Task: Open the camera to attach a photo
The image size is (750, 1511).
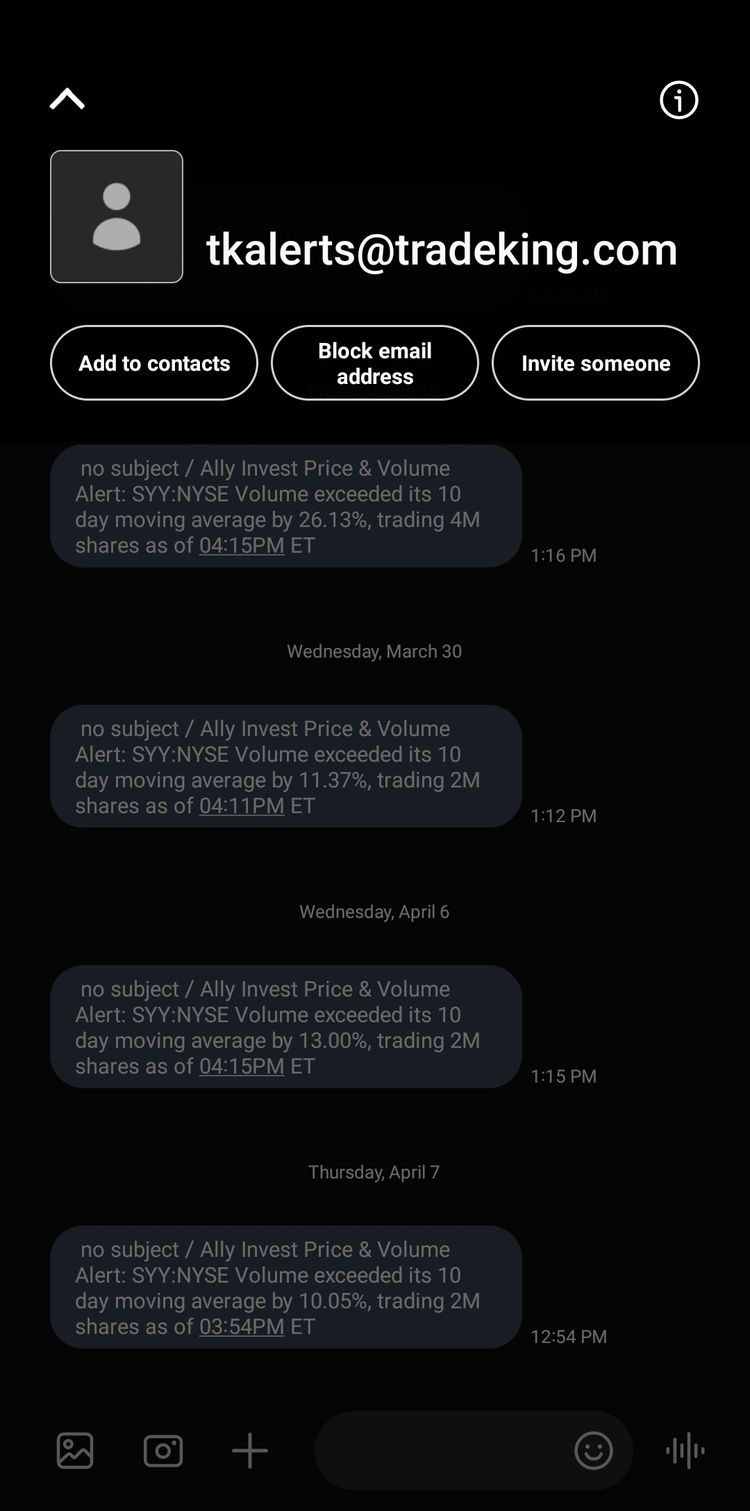Action: (163, 1450)
